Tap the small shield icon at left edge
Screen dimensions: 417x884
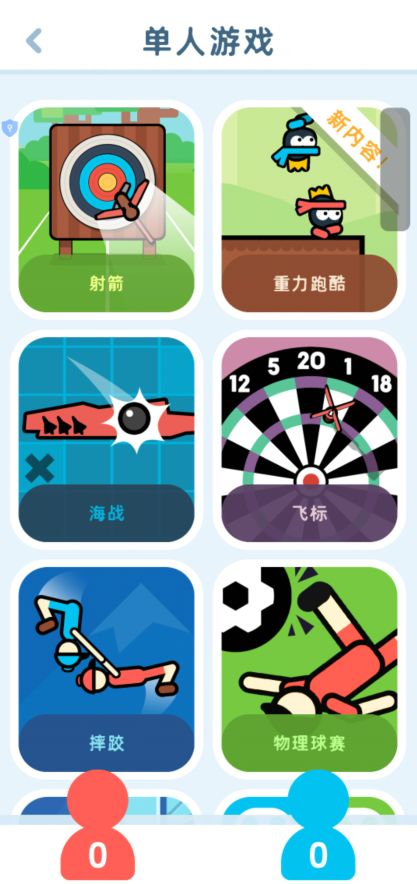pos(10,128)
